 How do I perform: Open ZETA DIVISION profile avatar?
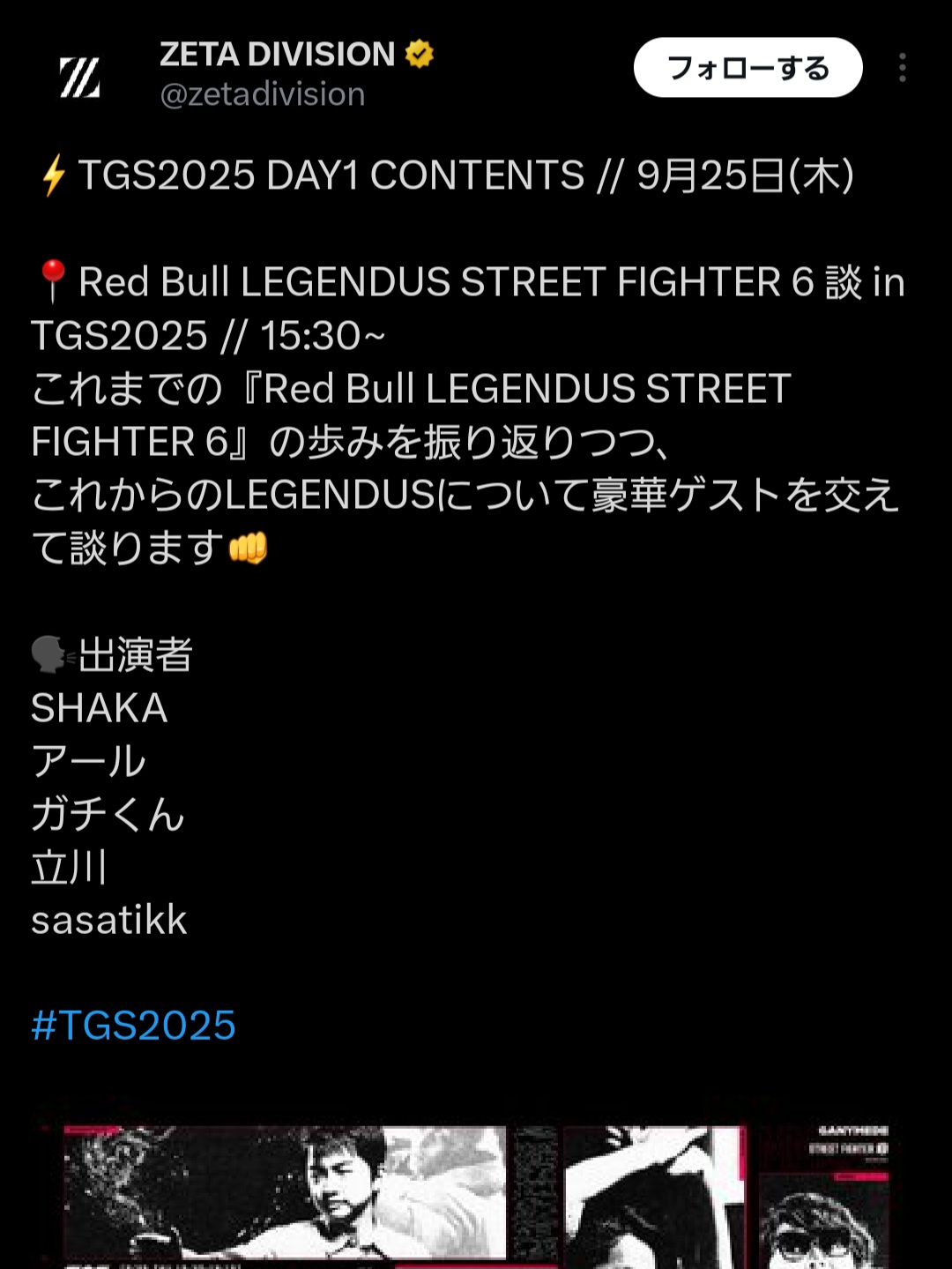point(79,77)
